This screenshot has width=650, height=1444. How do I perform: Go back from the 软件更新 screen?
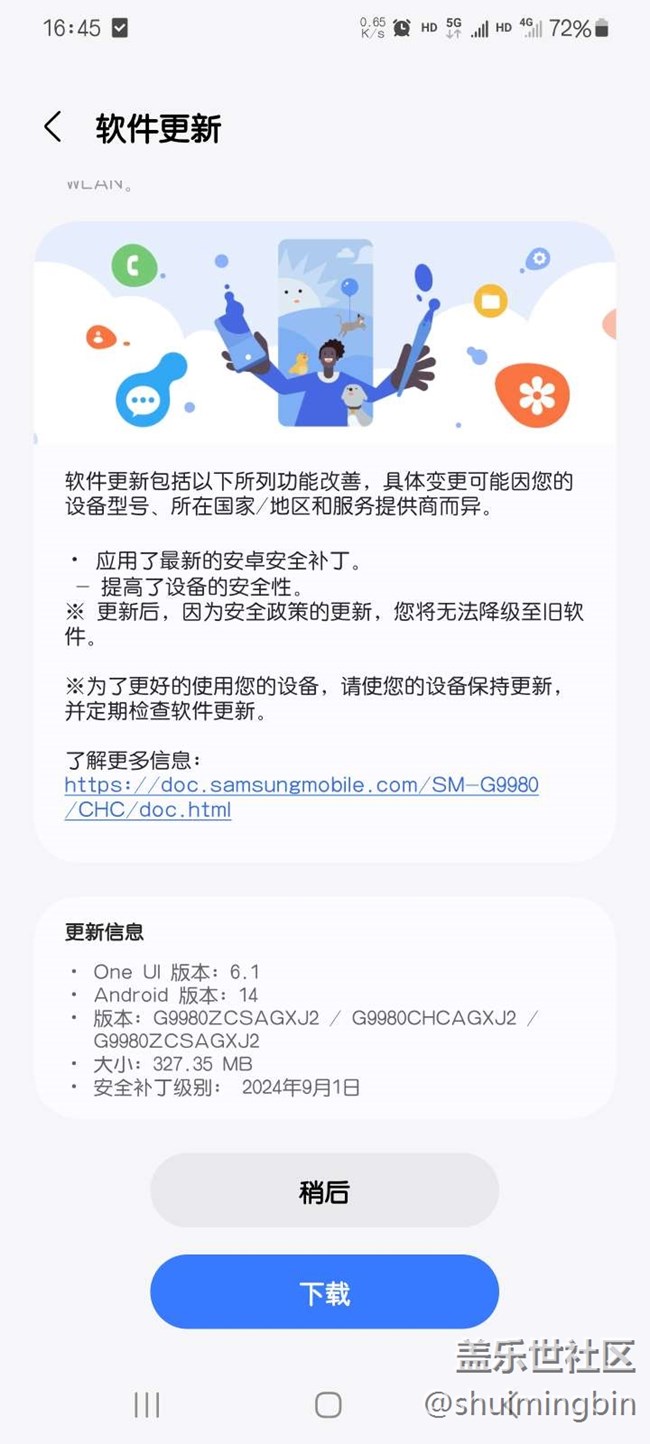53,128
